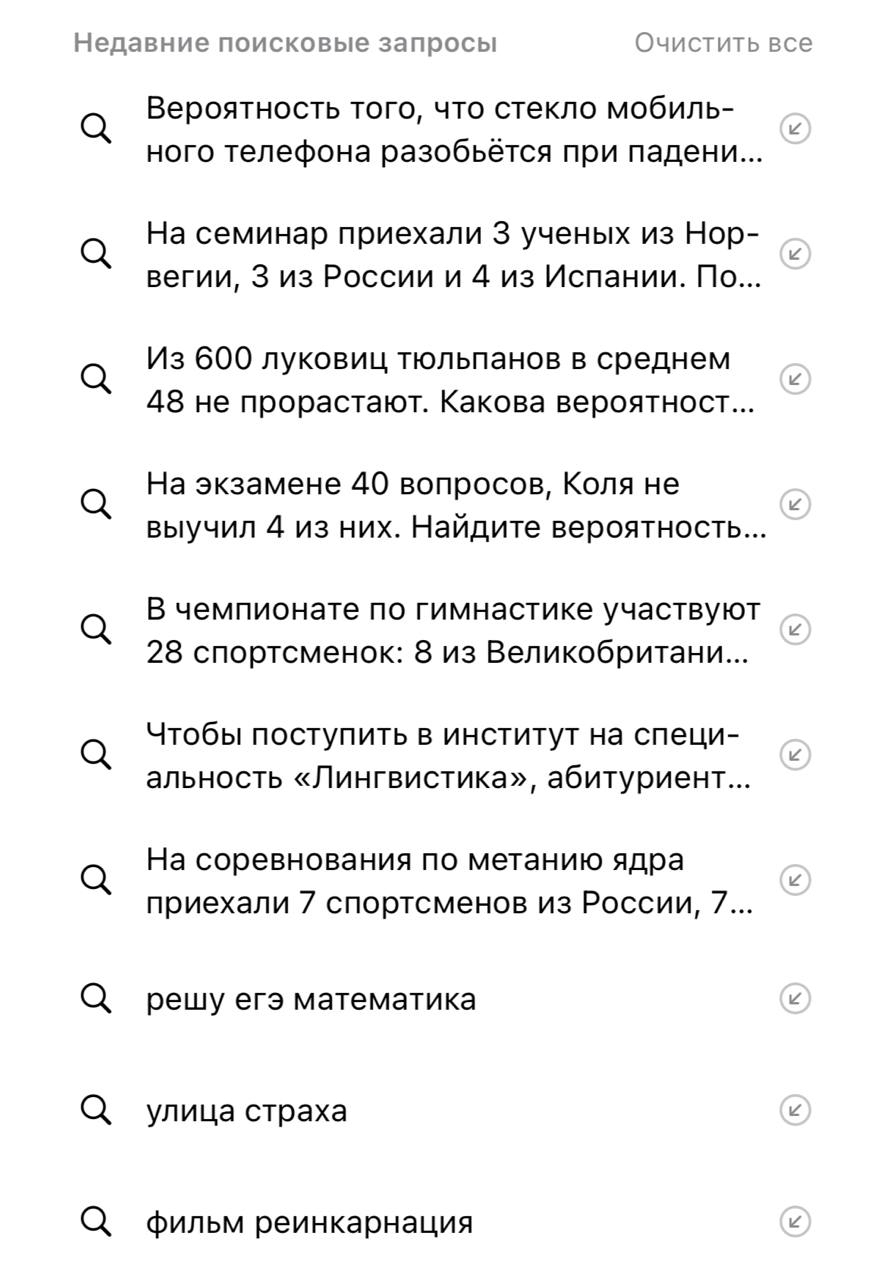The height and width of the screenshot is (1280, 887).
Task: Insert 'решу егэ математика' into search field via arrow
Action: 795,998
